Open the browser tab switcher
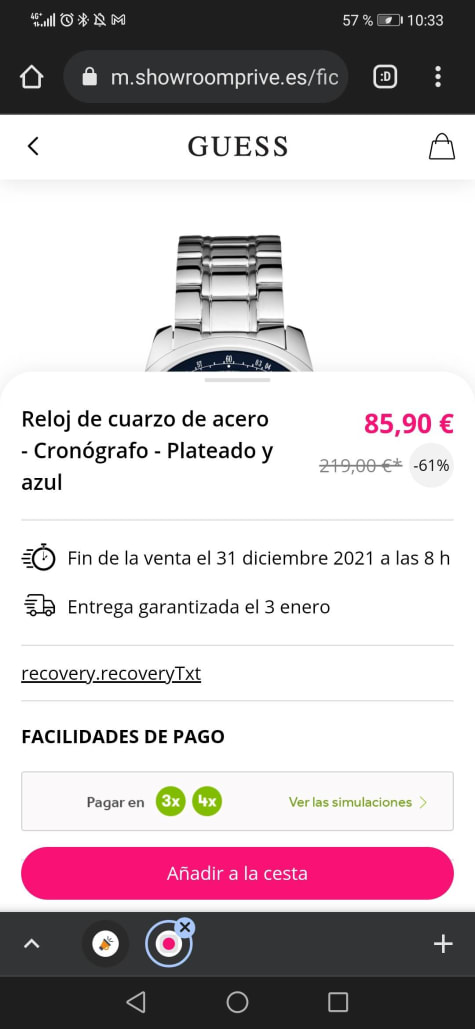 click(x=385, y=77)
